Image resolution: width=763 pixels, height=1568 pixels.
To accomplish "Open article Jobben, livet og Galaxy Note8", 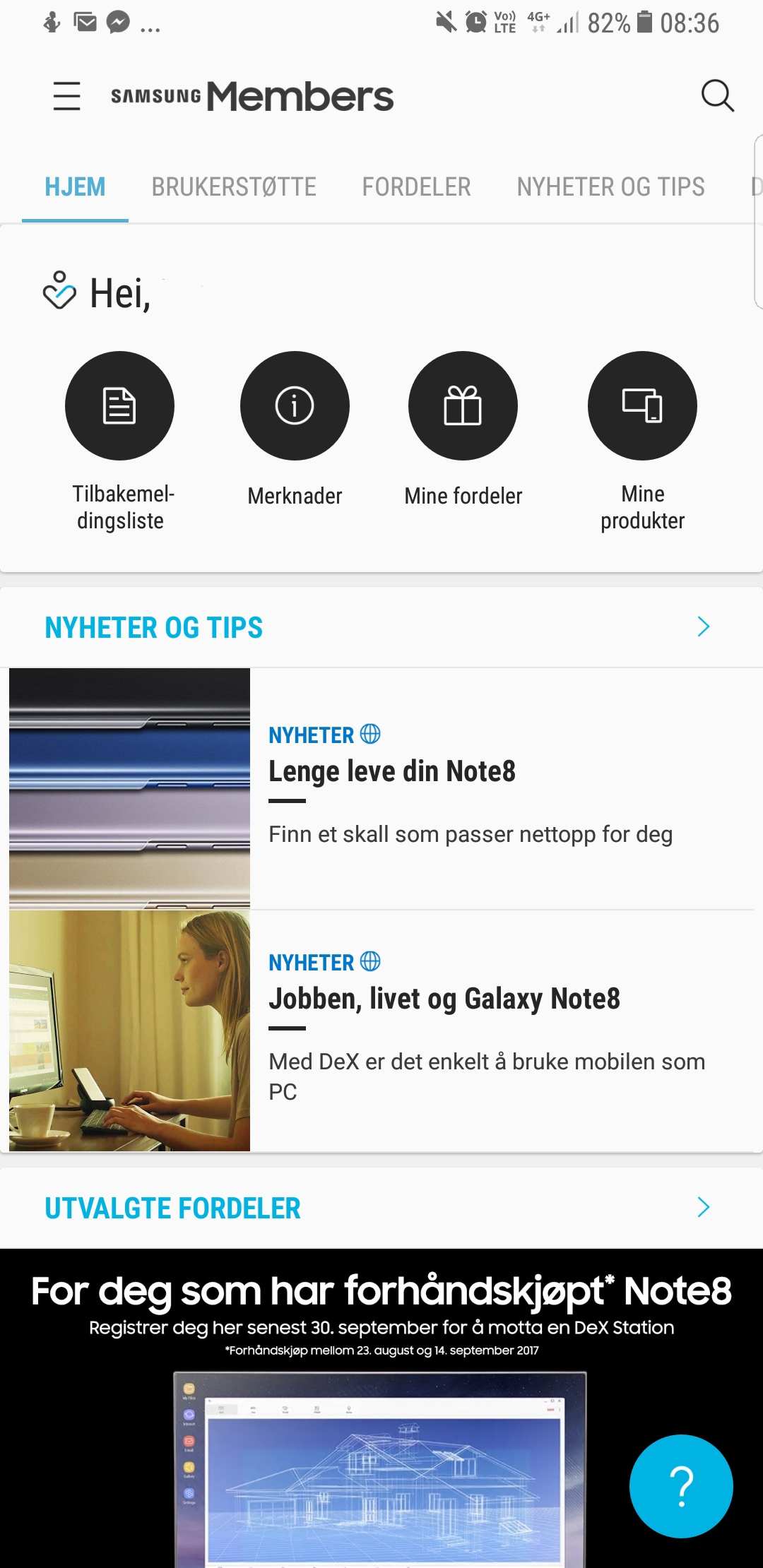I will (381, 1031).
